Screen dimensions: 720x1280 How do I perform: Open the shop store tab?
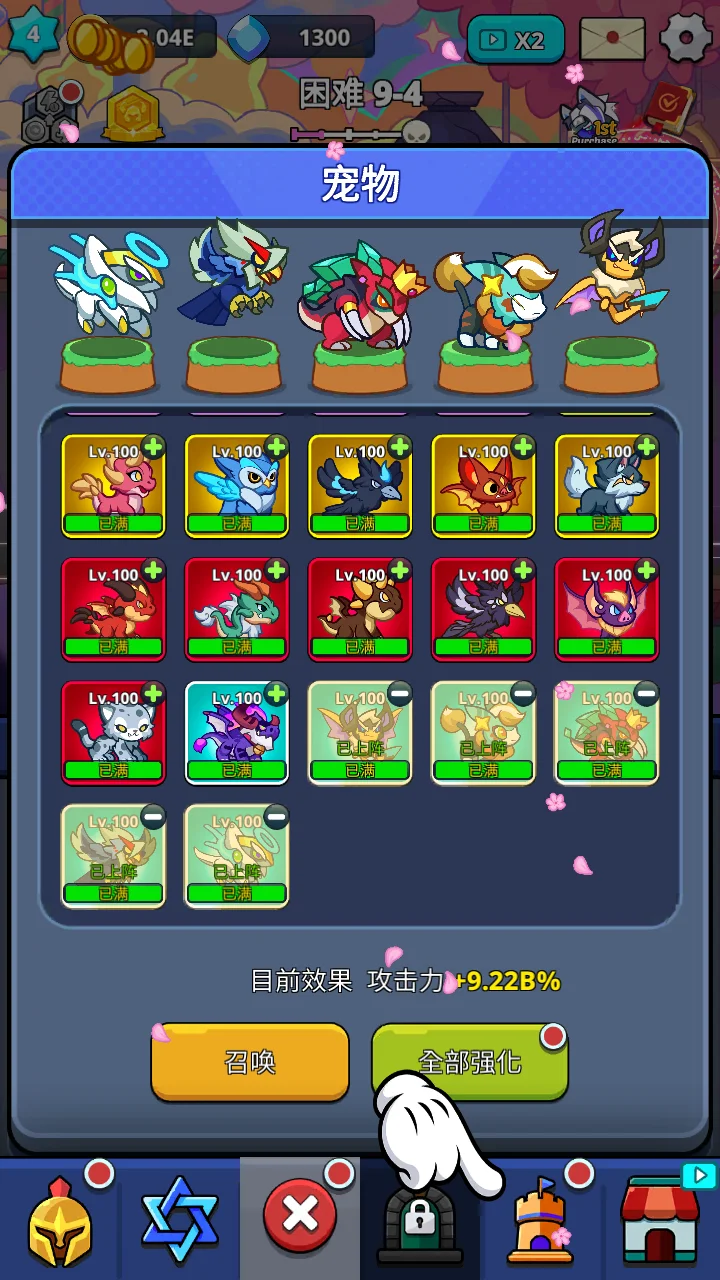pos(660,1220)
